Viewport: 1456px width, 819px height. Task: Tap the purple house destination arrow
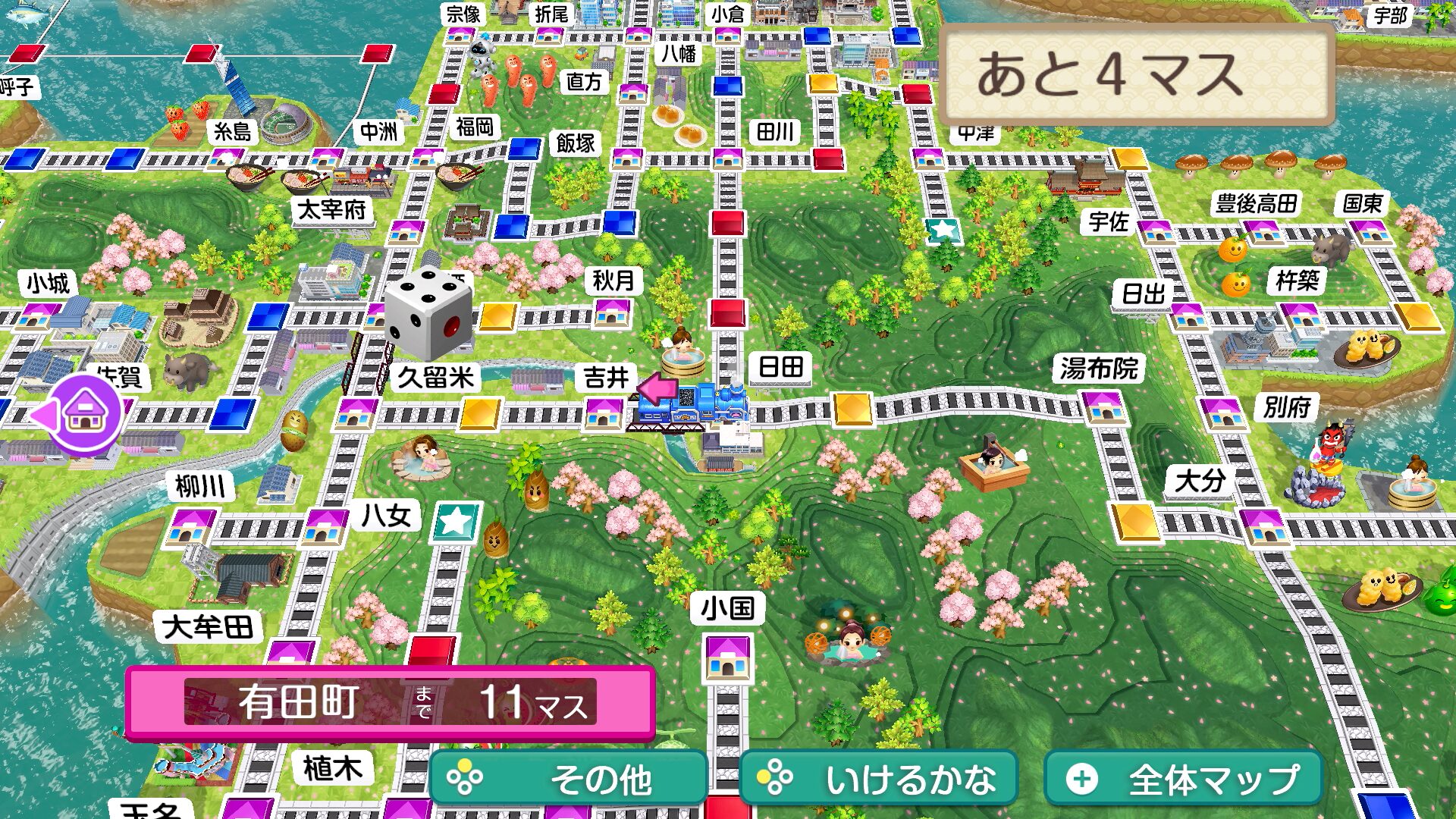pos(81,415)
